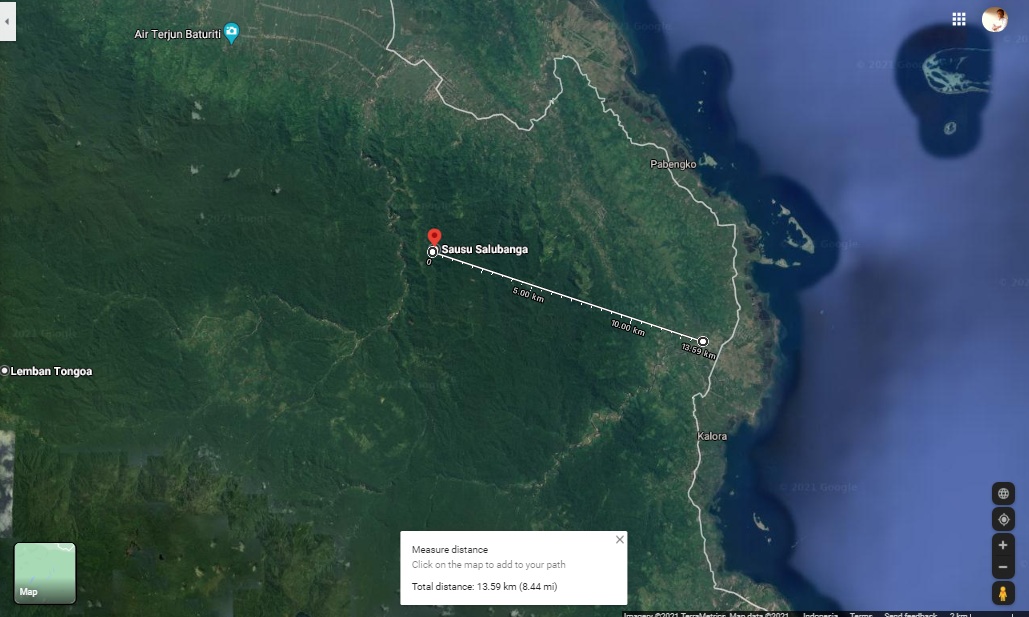
Task: Switch to Map view layer thumbnail
Action: (45, 573)
